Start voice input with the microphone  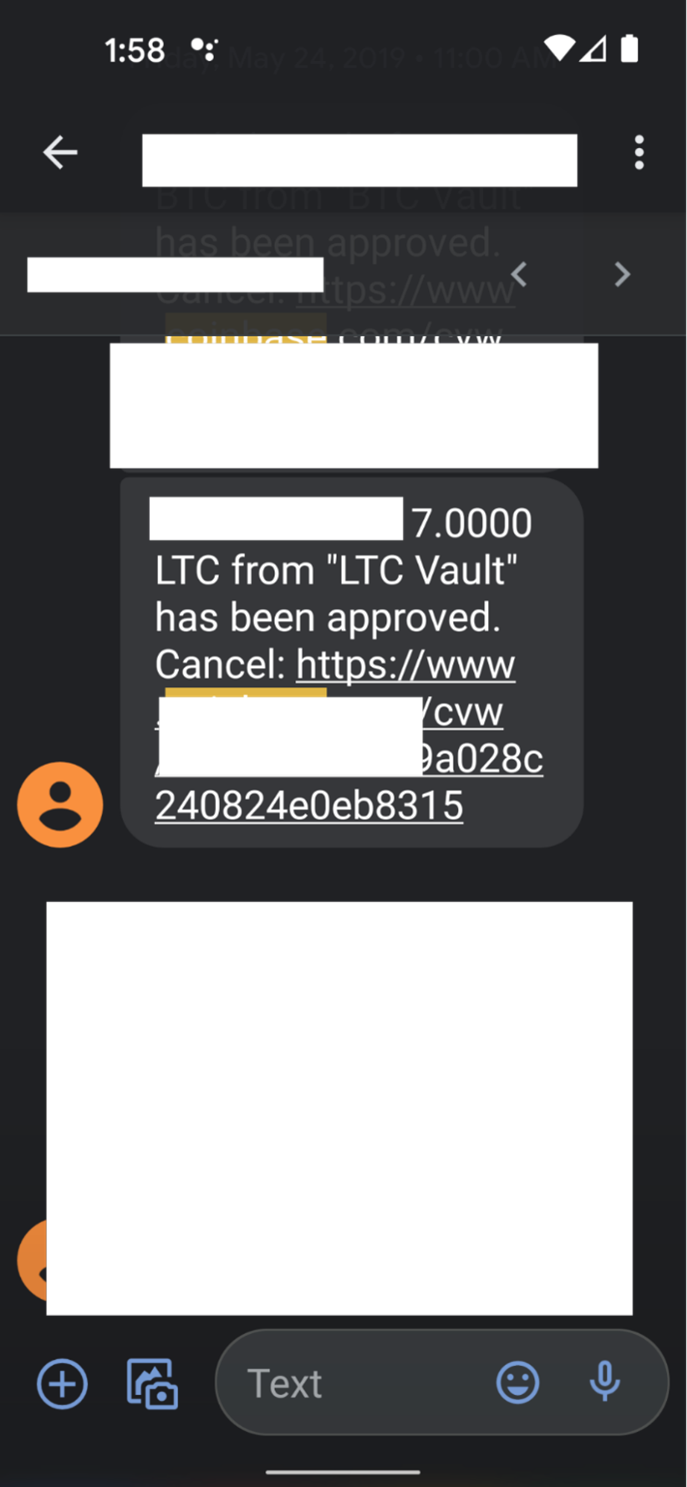pyautogui.click(x=604, y=1384)
